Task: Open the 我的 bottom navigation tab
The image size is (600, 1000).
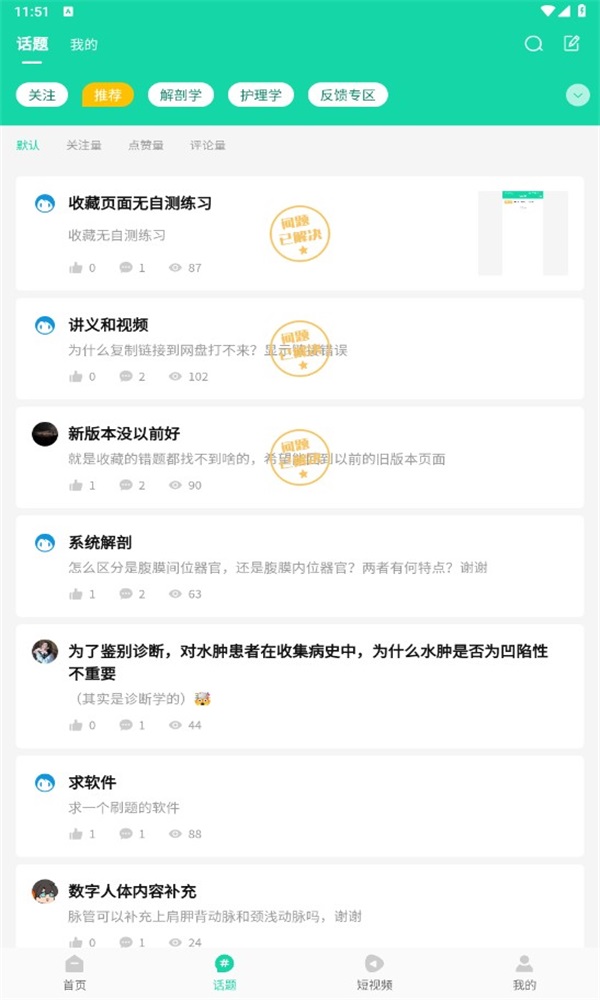Action: (524, 972)
